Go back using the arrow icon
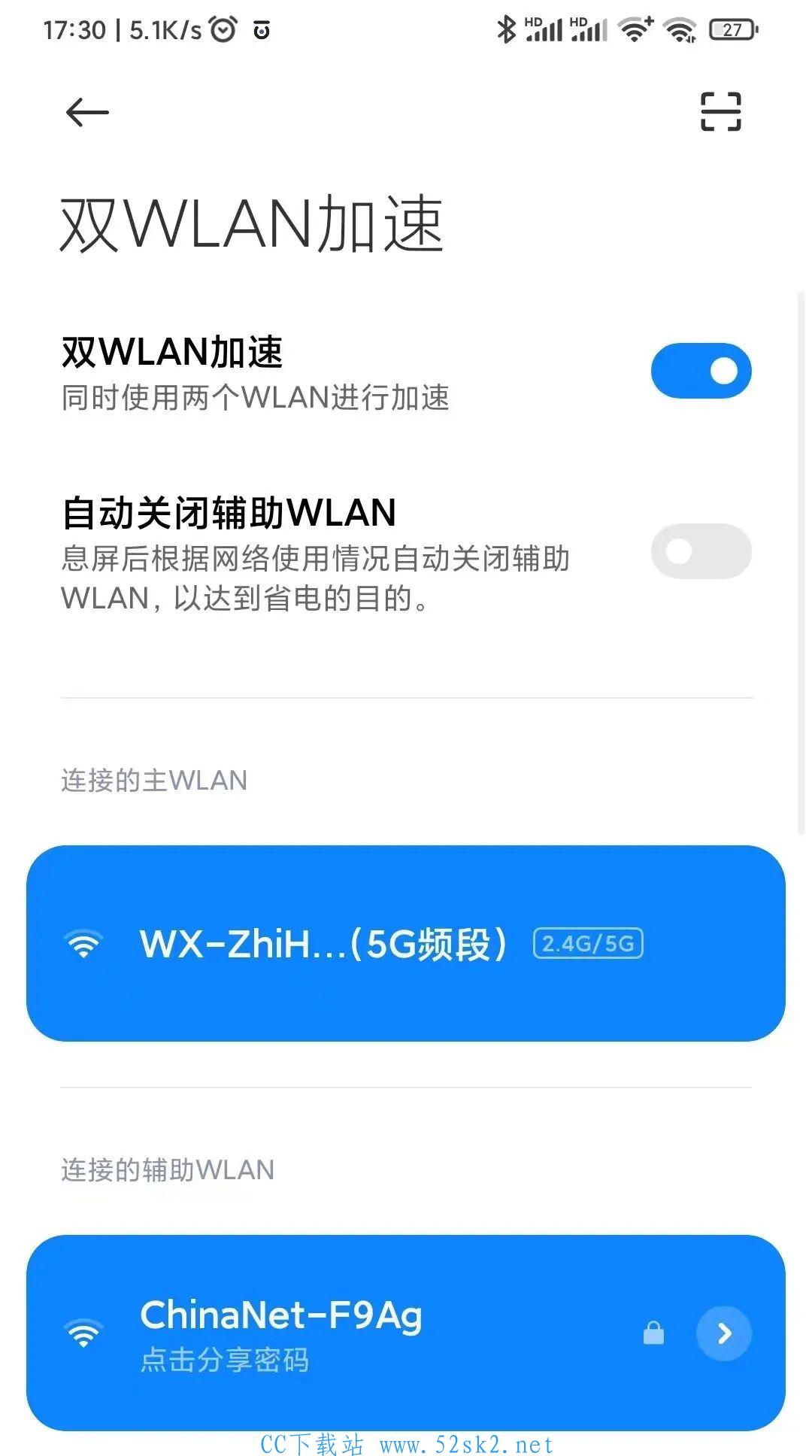This screenshot has width=812, height=1456. click(x=87, y=113)
